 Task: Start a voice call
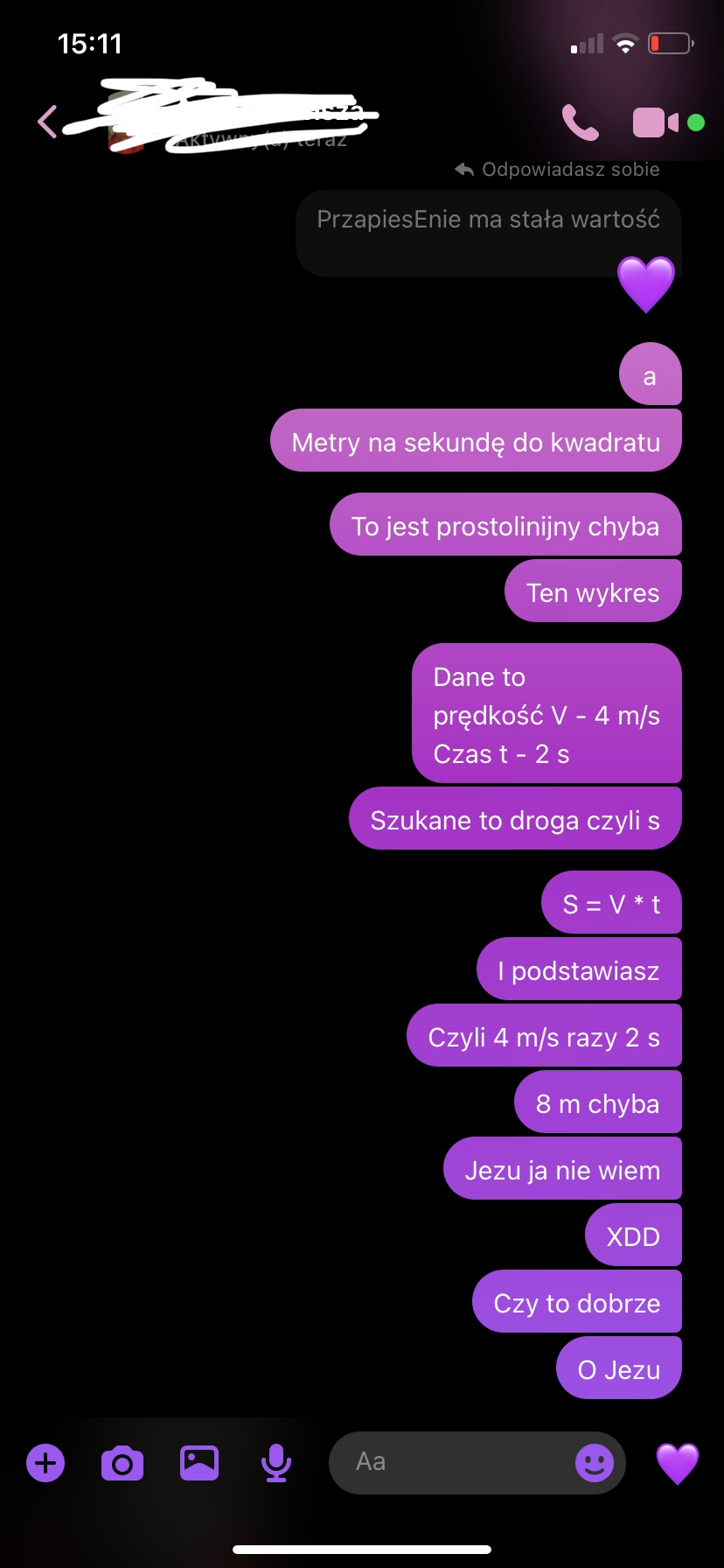coord(580,122)
